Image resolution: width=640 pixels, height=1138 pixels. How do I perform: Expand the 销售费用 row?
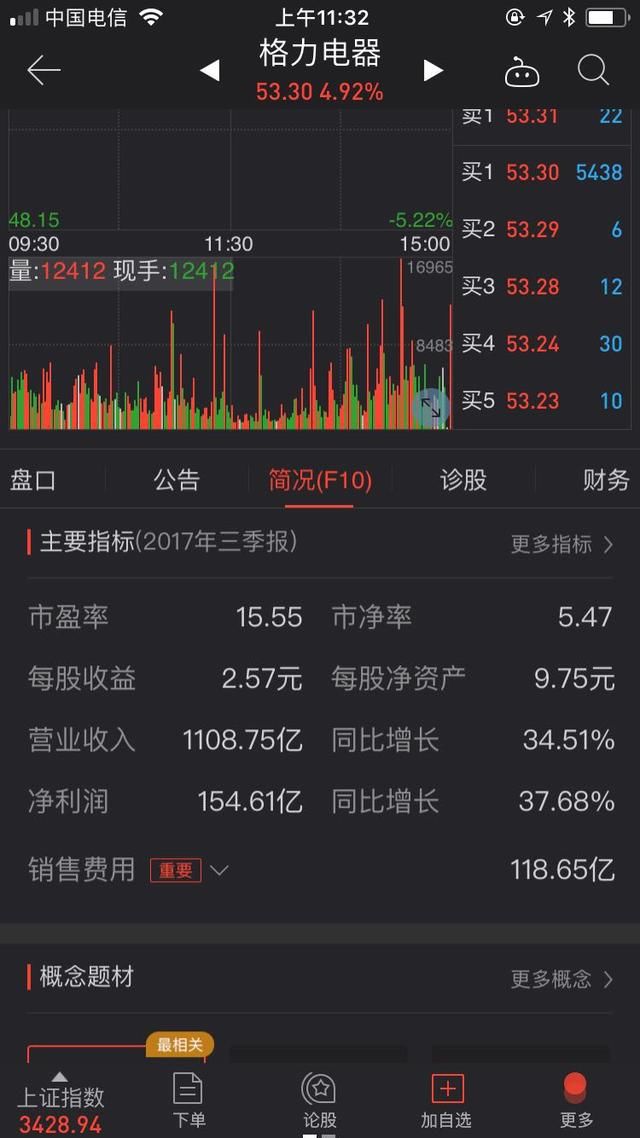(218, 870)
